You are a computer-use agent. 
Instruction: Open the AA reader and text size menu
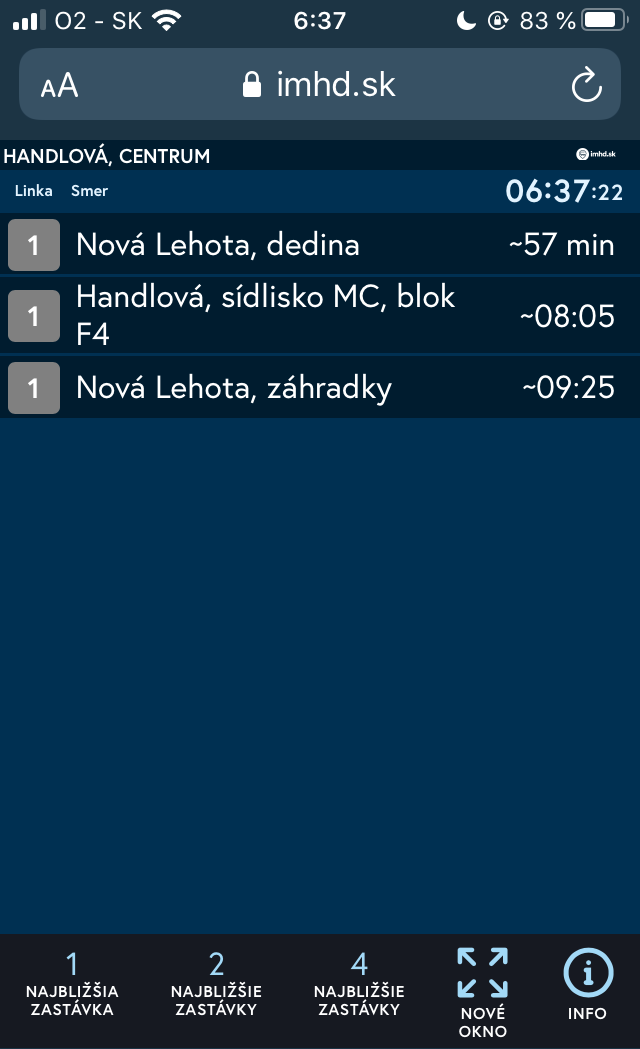59,85
